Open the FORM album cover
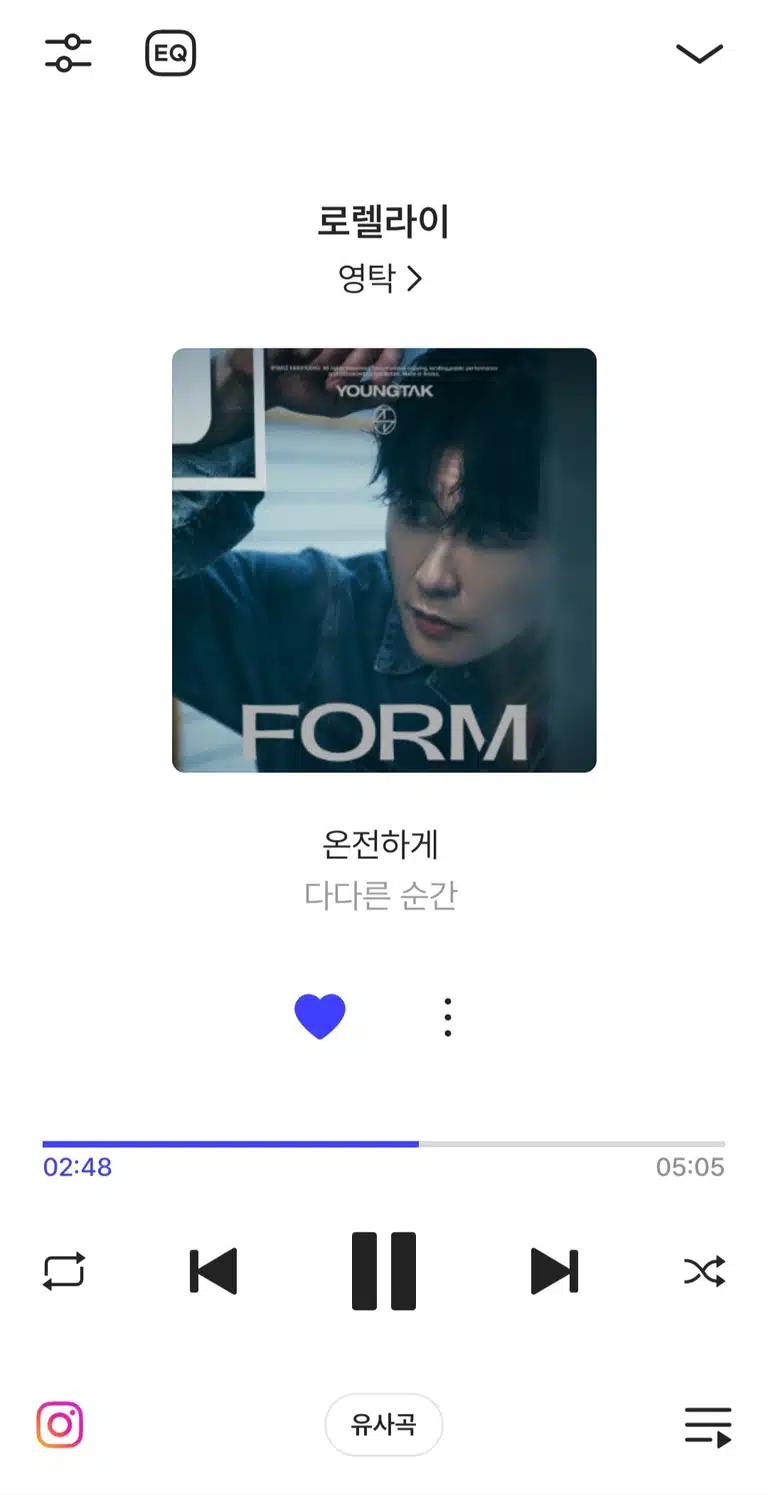Viewport: 768px width, 1495px height. (x=384, y=560)
